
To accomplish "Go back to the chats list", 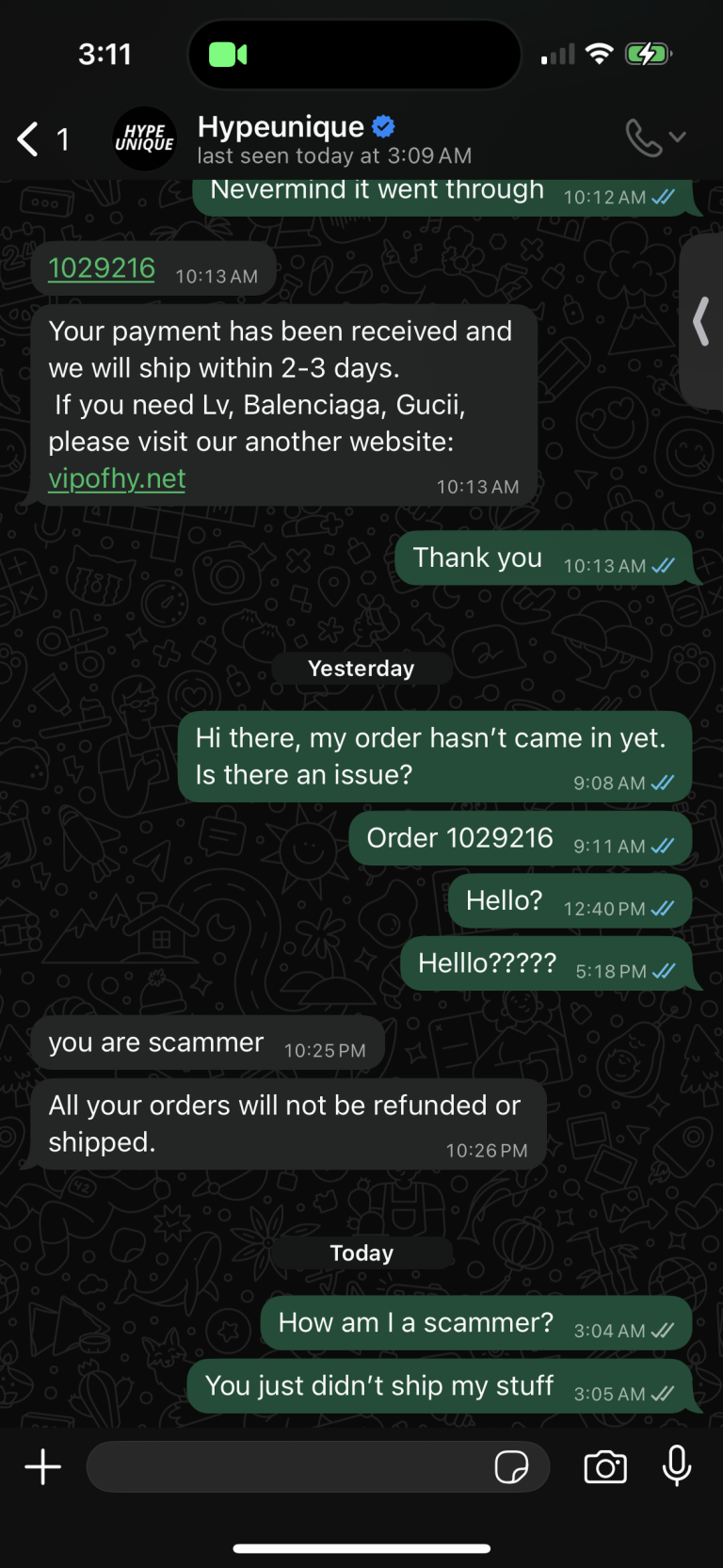I will click(30, 139).
